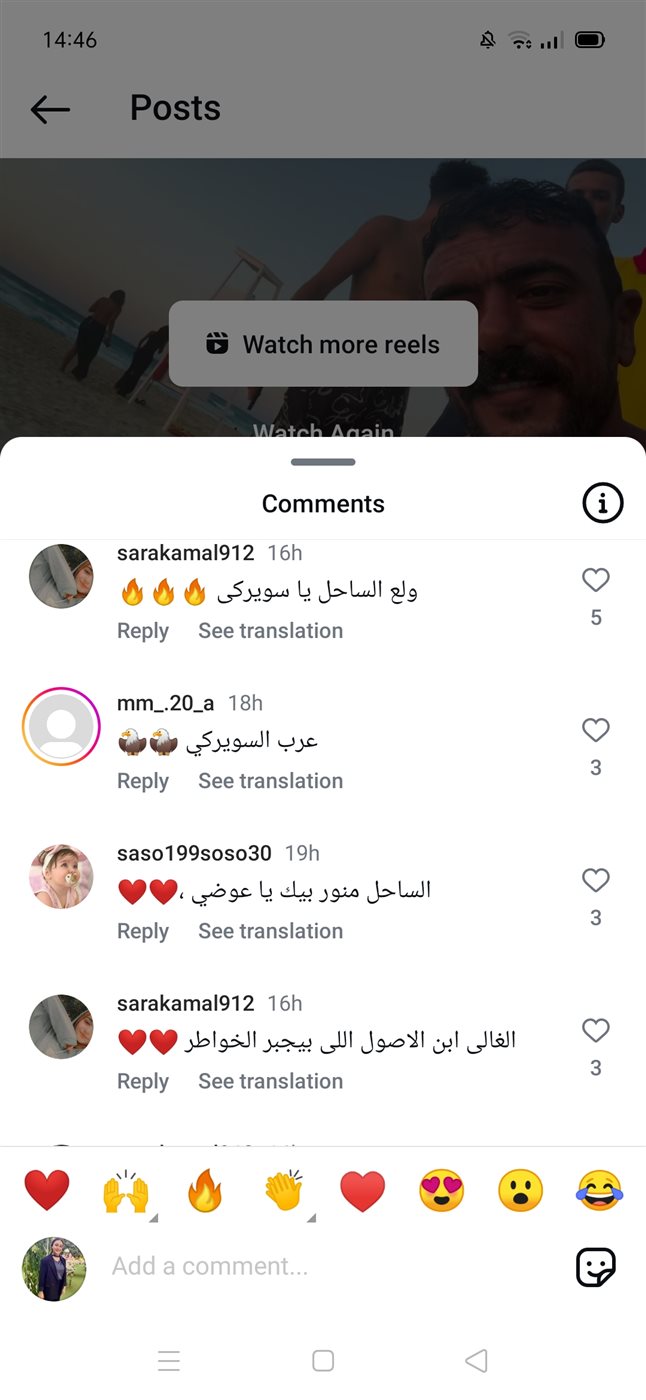Insert the heart-eyes emoji

(x=442, y=1192)
